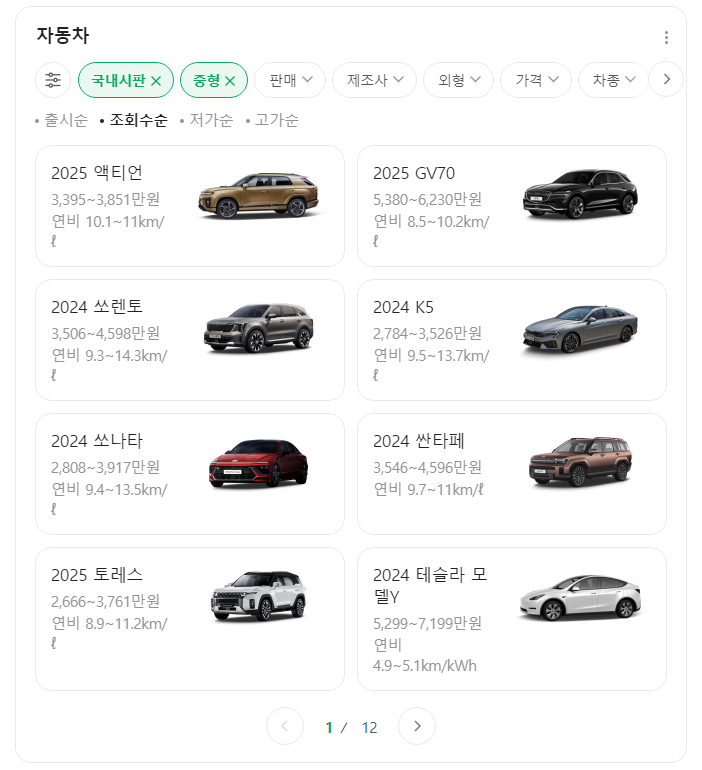This screenshot has height=770, width=702.
Task: Select the 2024 K5 card
Action: 511,340
